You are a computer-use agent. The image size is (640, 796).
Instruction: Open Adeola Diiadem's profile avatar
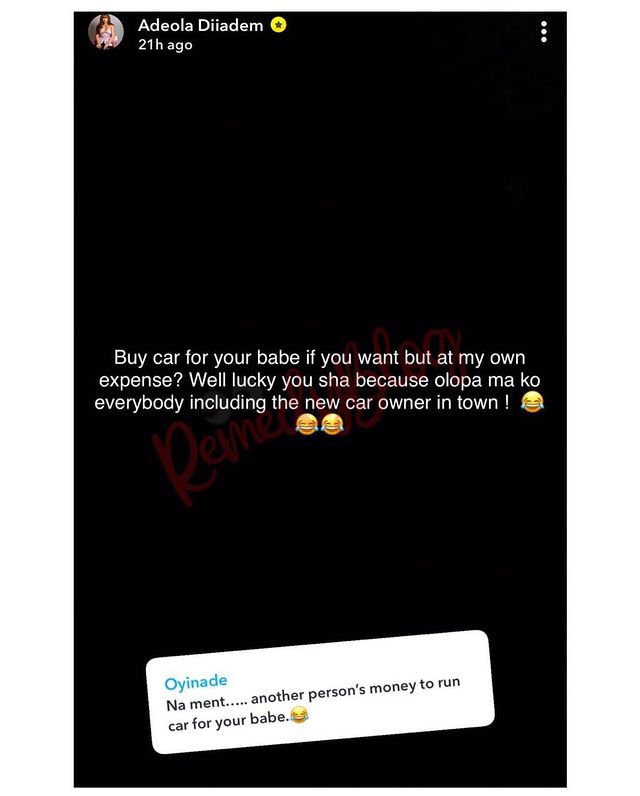106,33
